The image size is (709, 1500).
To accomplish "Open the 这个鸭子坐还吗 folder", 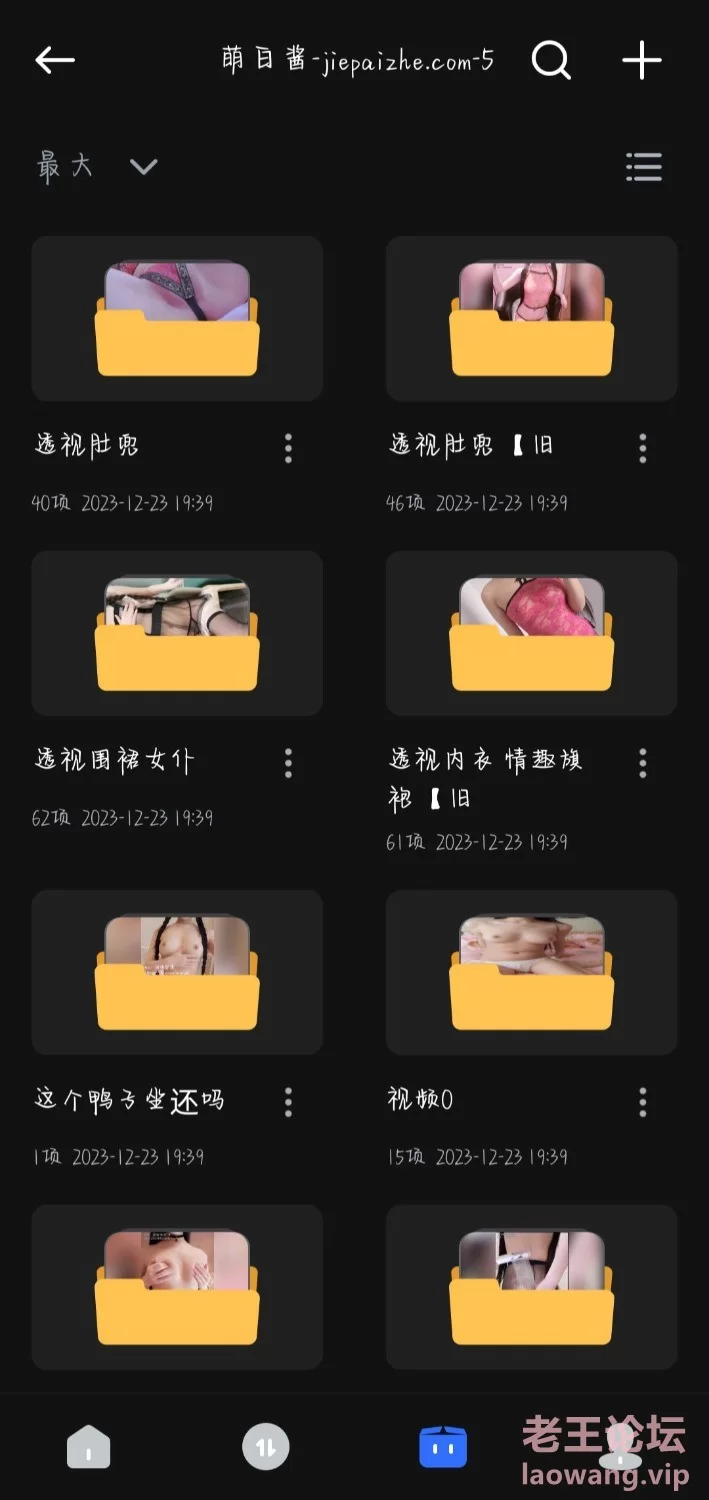I will pyautogui.click(x=177, y=972).
